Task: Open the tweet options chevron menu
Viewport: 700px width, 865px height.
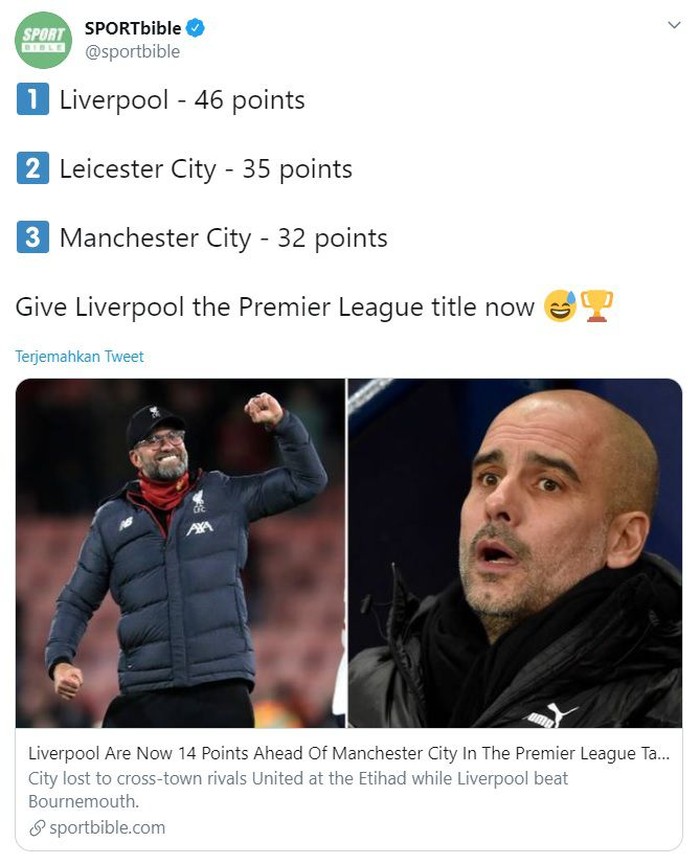Action: point(673,25)
